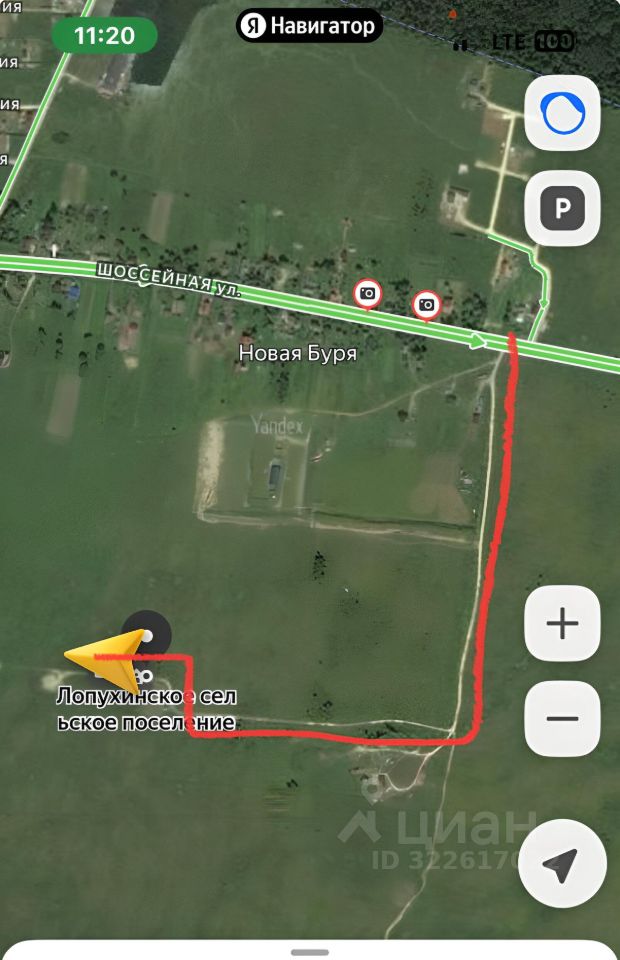The width and height of the screenshot is (620, 960).
Task: Zoom out of the map
Action: coord(562,718)
